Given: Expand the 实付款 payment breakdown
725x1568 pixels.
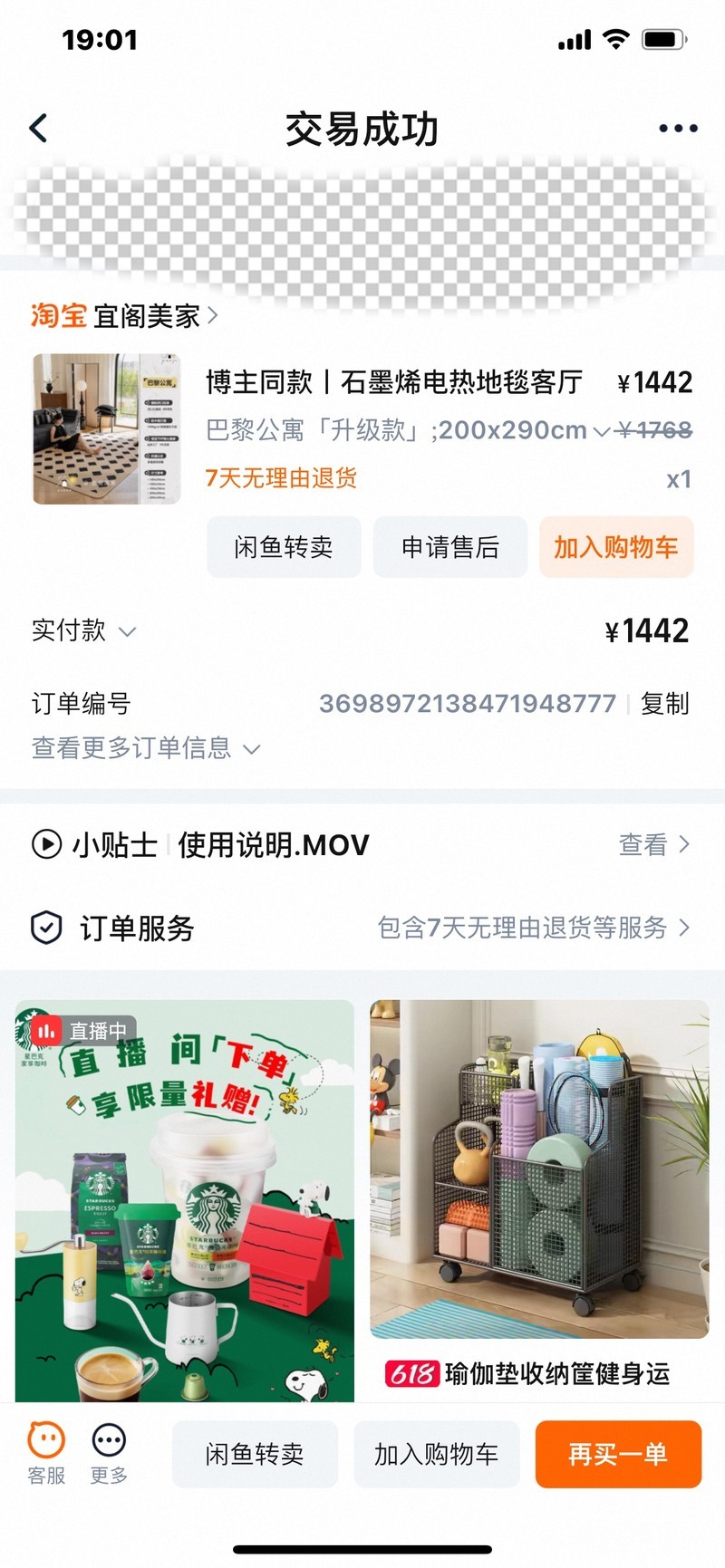Looking at the screenshot, I should [x=83, y=630].
